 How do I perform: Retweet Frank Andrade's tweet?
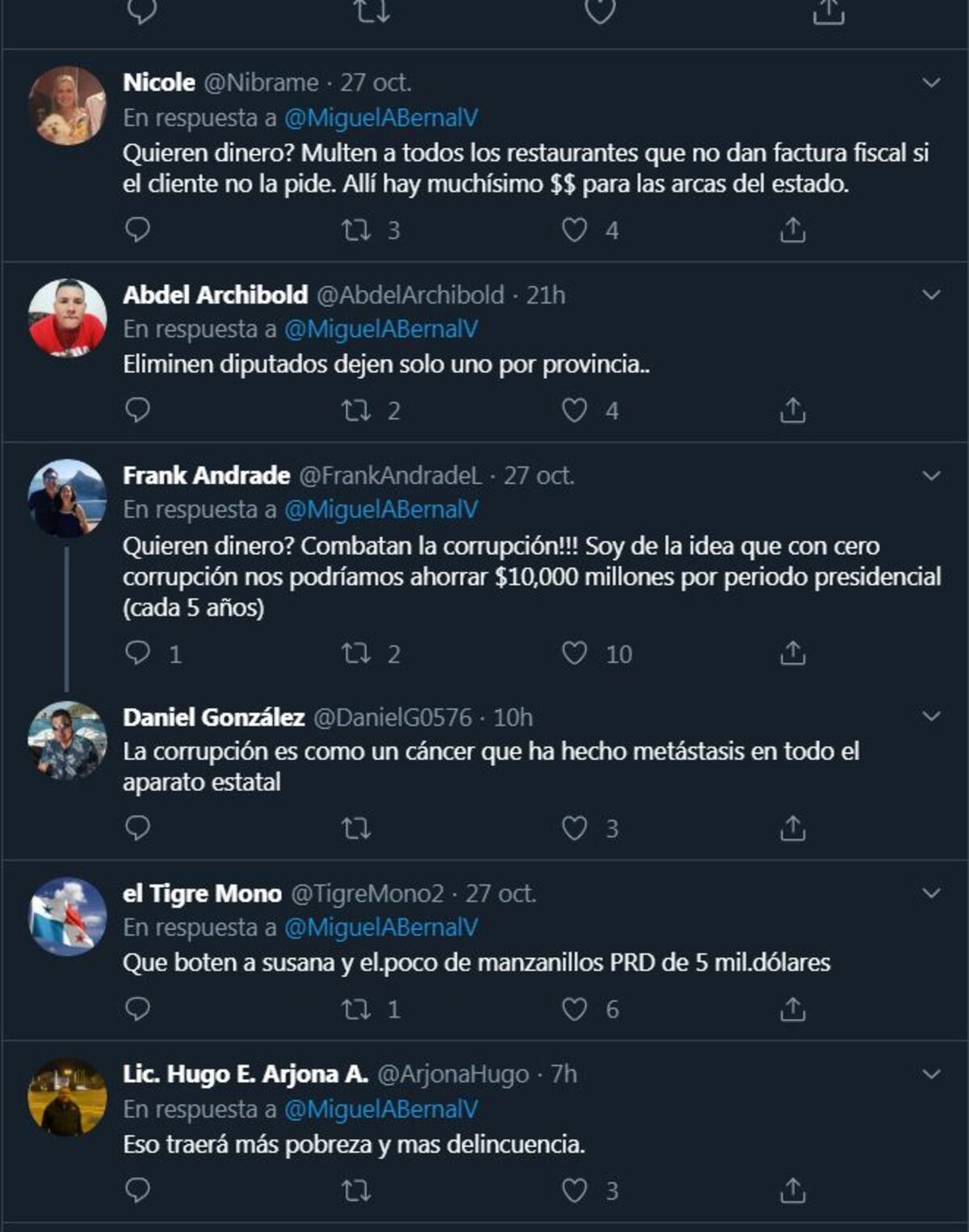click(356, 653)
